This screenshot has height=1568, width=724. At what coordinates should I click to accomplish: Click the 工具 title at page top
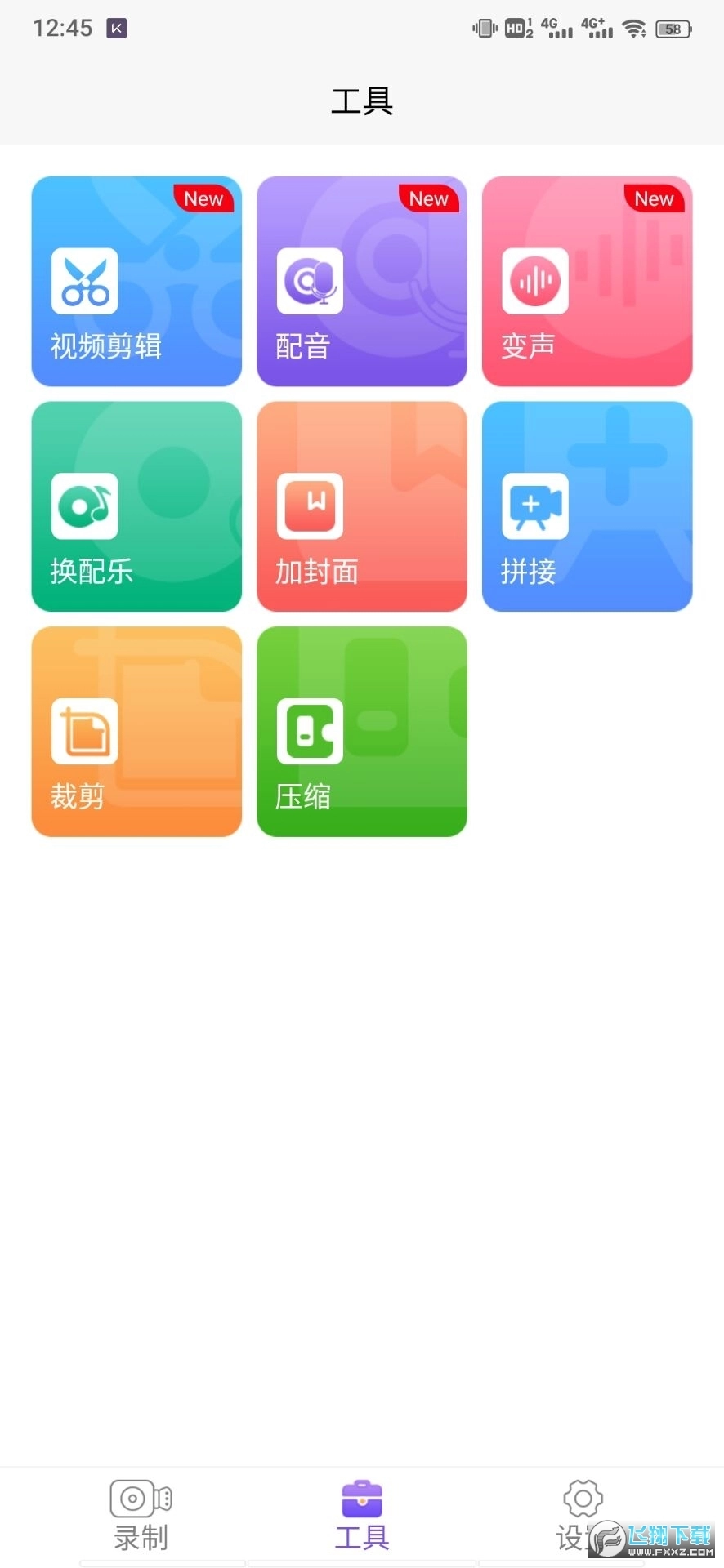pos(361,101)
